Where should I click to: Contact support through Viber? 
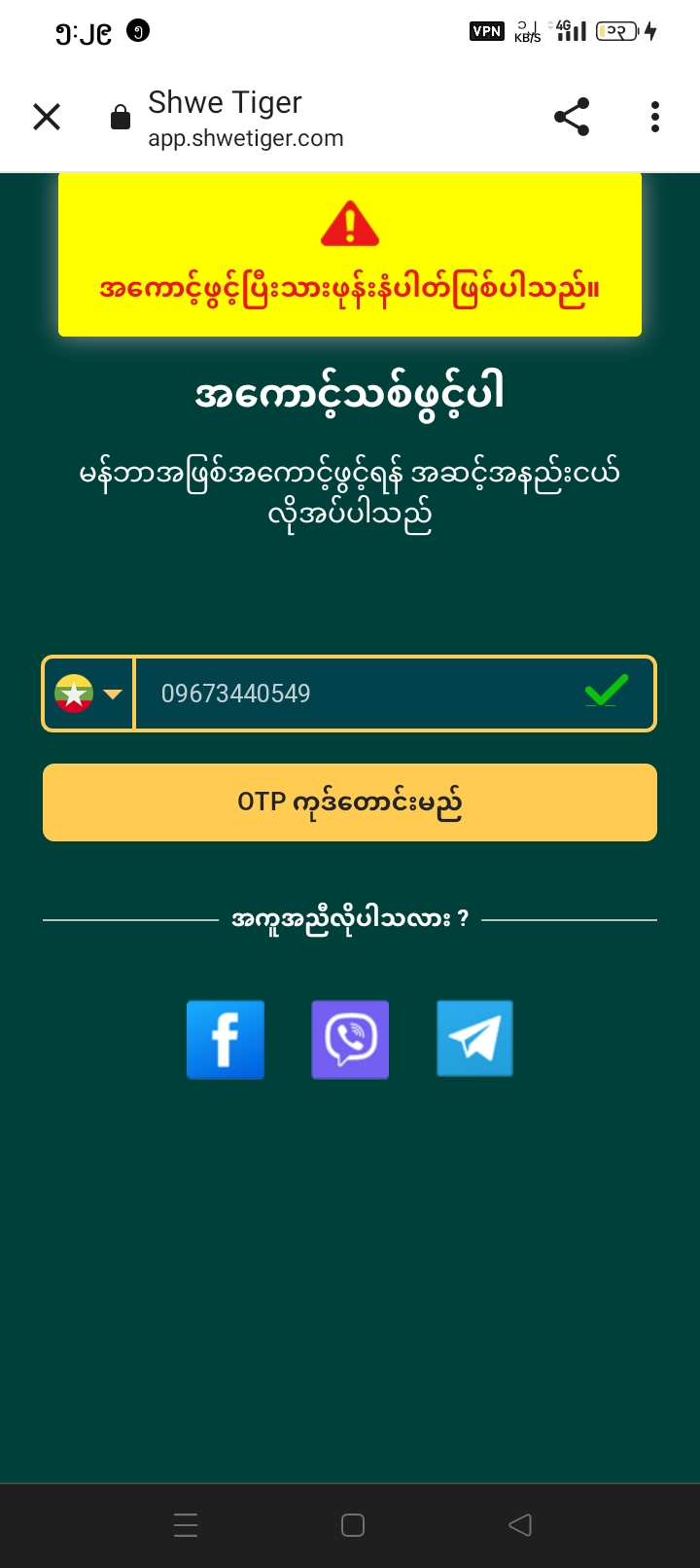[350, 1039]
